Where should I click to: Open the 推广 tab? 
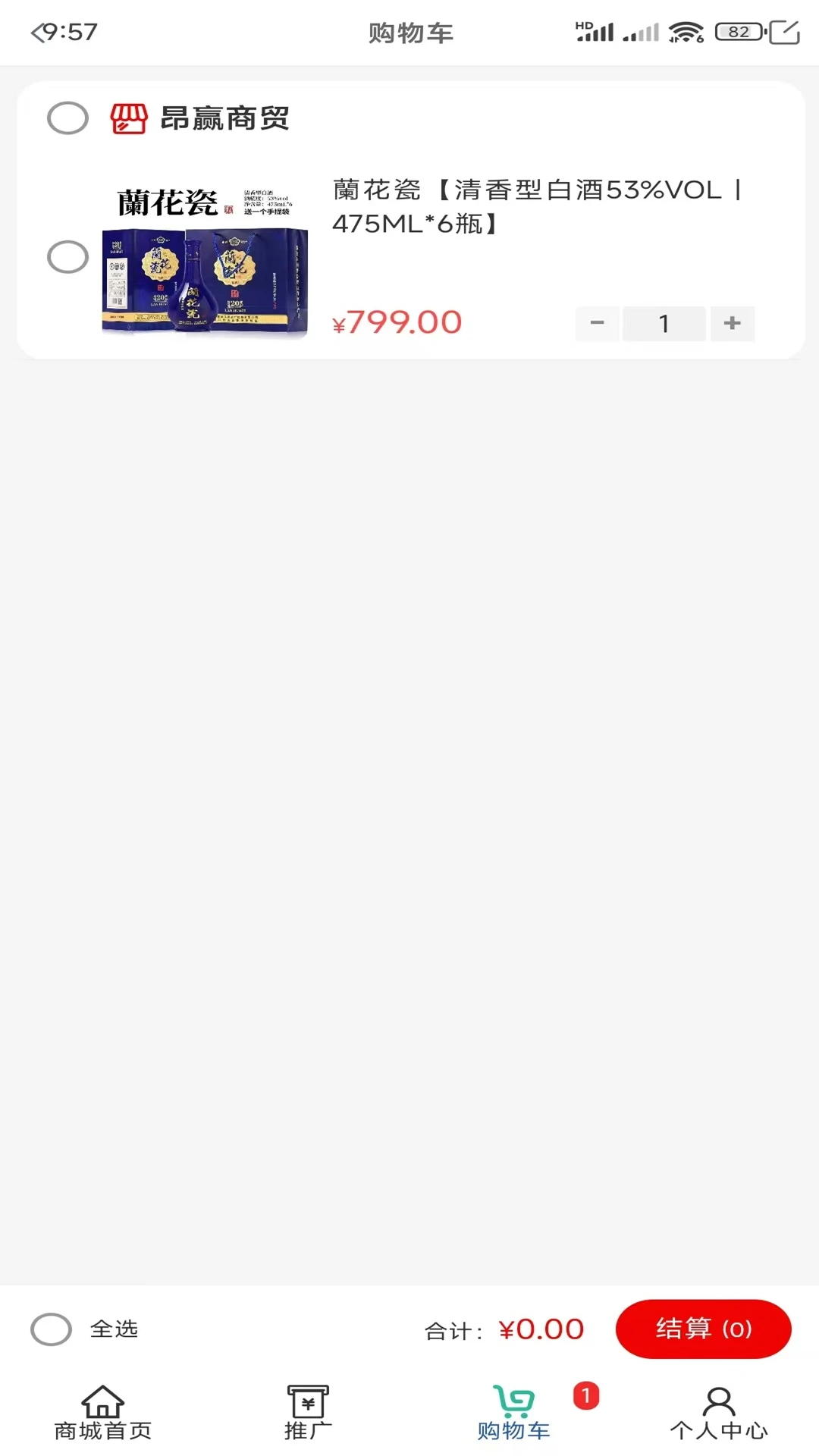(x=308, y=1412)
